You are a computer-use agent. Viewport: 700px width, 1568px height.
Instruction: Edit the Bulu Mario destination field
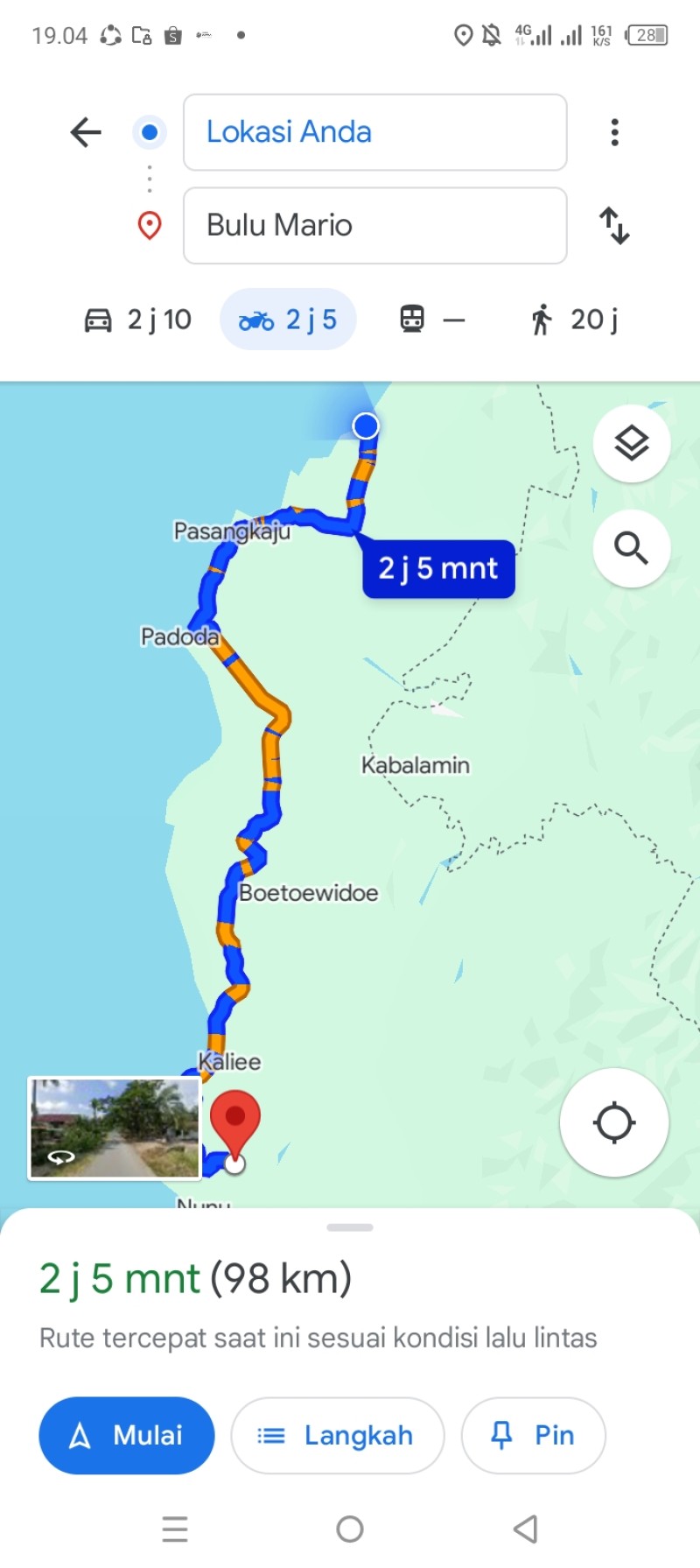374,225
